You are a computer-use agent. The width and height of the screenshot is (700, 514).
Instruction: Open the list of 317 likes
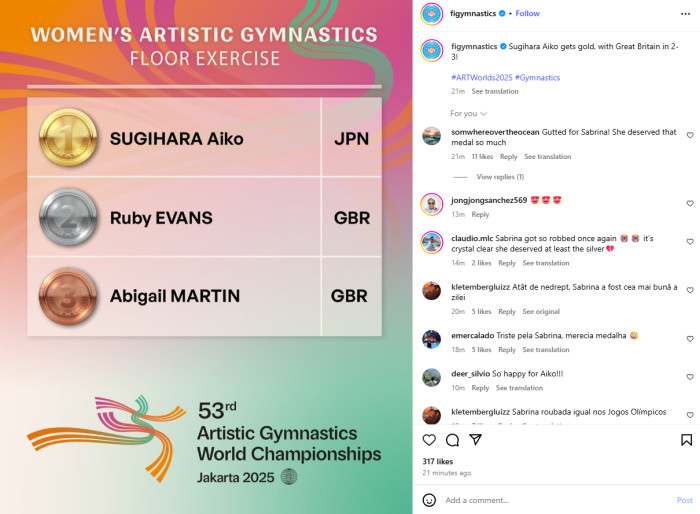click(438, 461)
